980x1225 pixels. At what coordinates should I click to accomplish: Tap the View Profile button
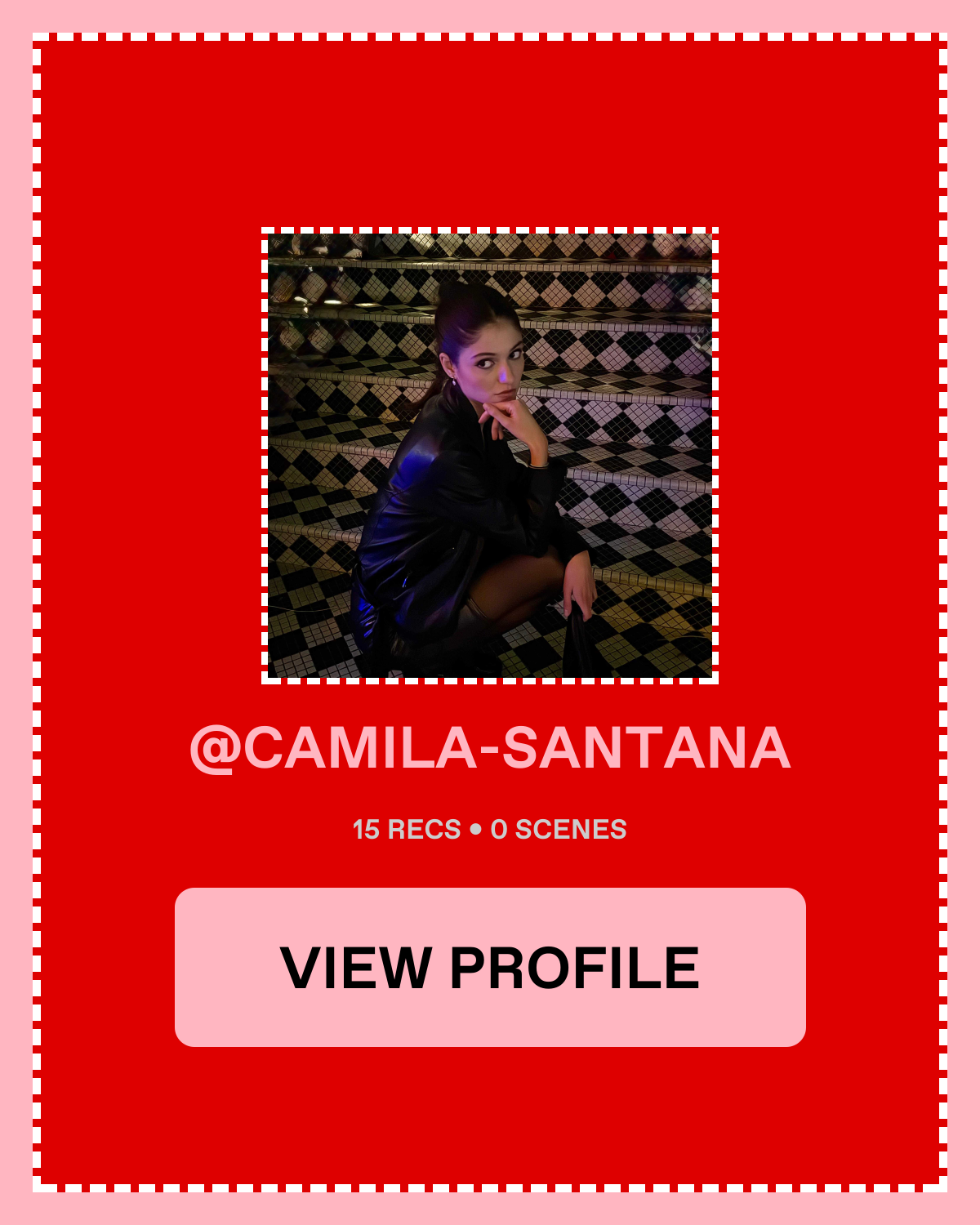click(x=490, y=967)
